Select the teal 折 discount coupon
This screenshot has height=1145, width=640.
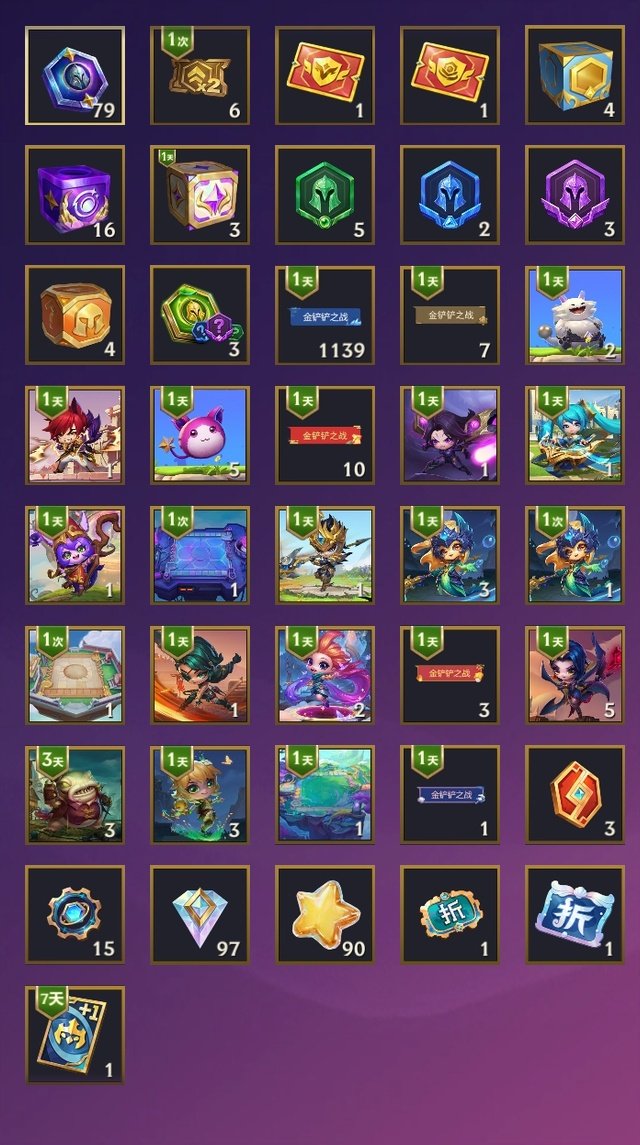pyautogui.click(x=450, y=914)
